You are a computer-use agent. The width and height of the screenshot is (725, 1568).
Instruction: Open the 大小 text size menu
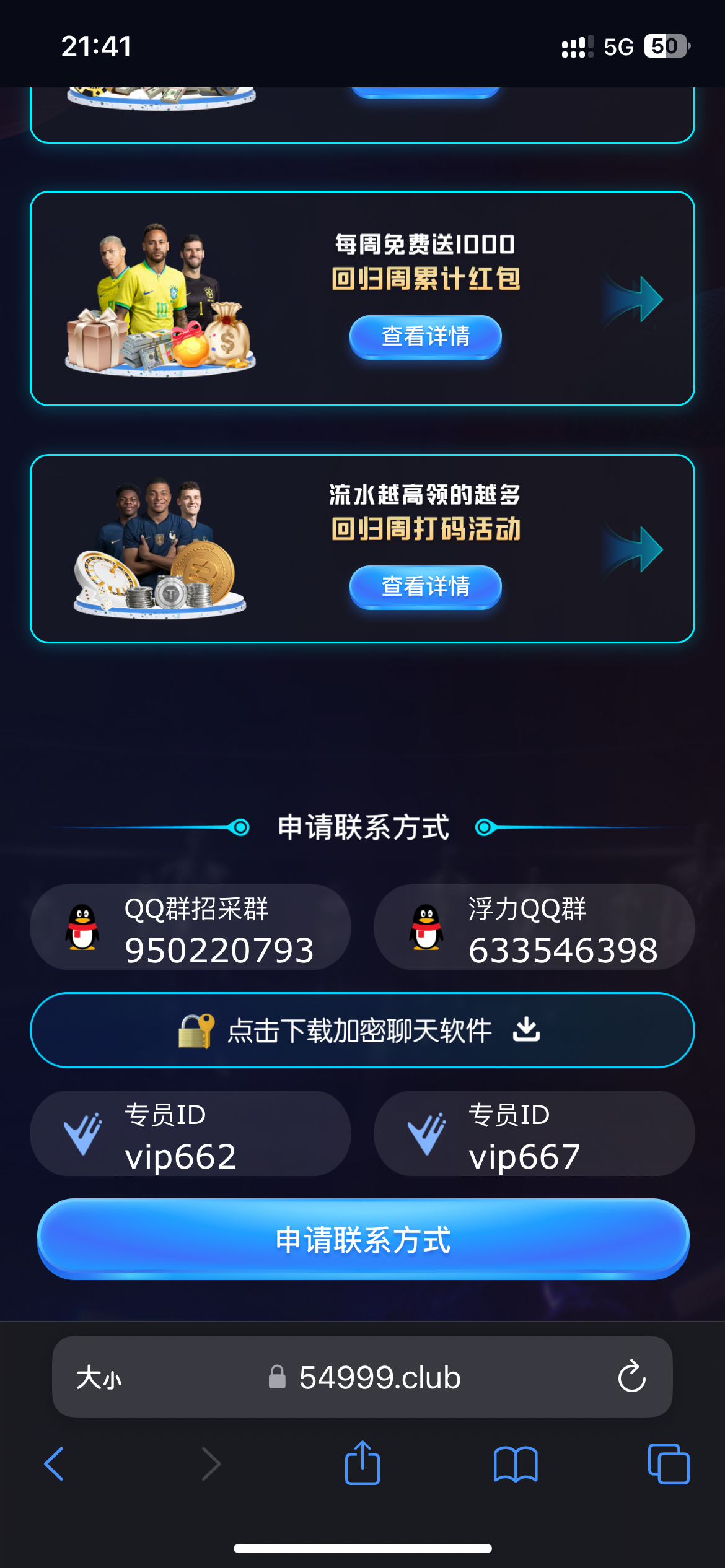click(x=99, y=1378)
